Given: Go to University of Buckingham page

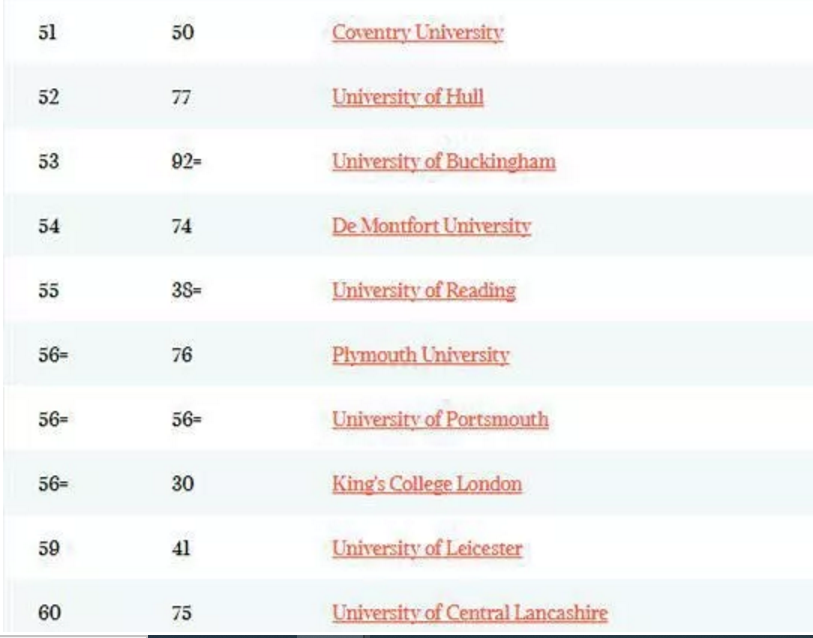Looking at the screenshot, I should click(443, 162).
